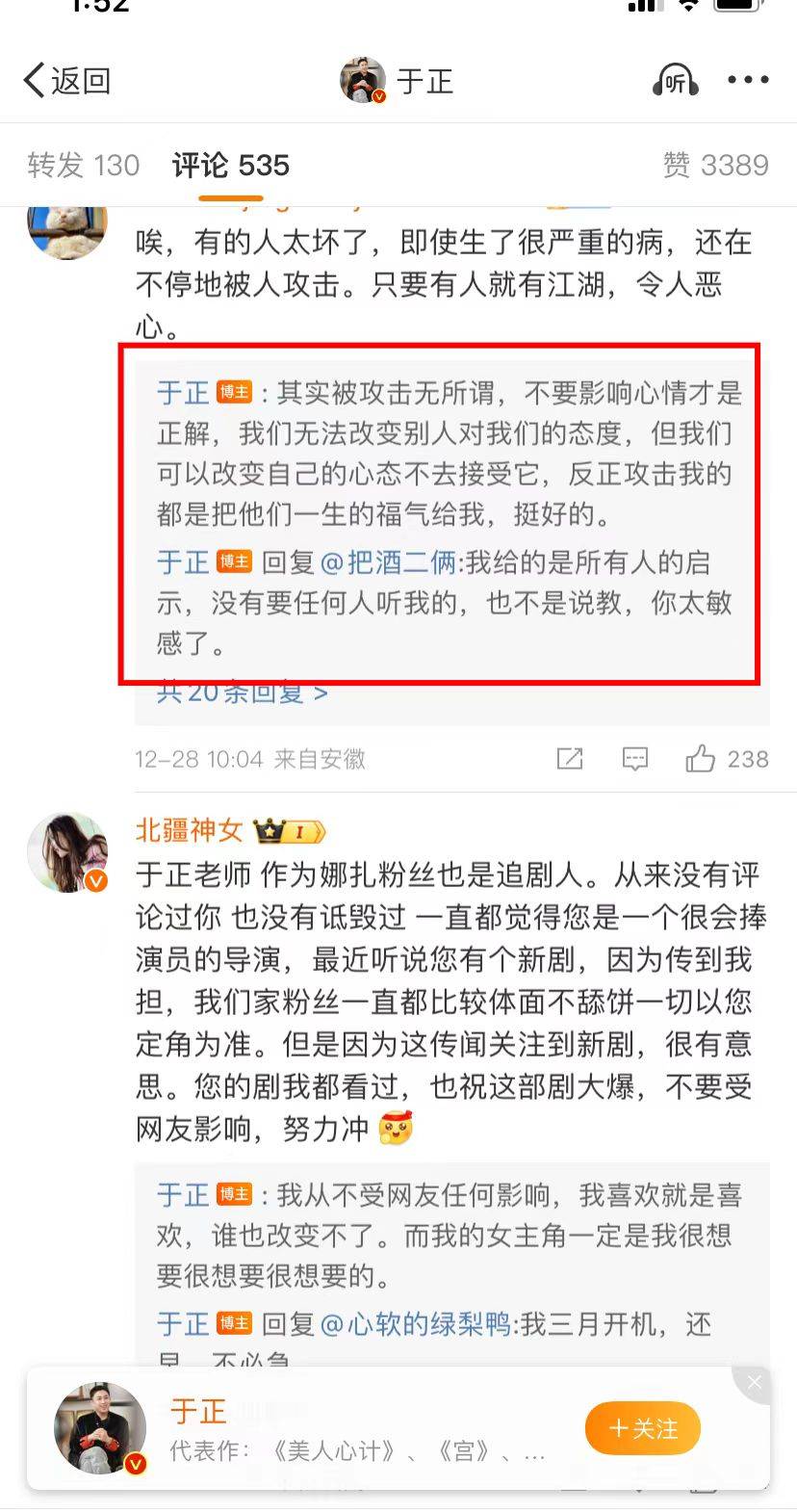
Task: Select the 评论 535 tab
Action: point(231,166)
